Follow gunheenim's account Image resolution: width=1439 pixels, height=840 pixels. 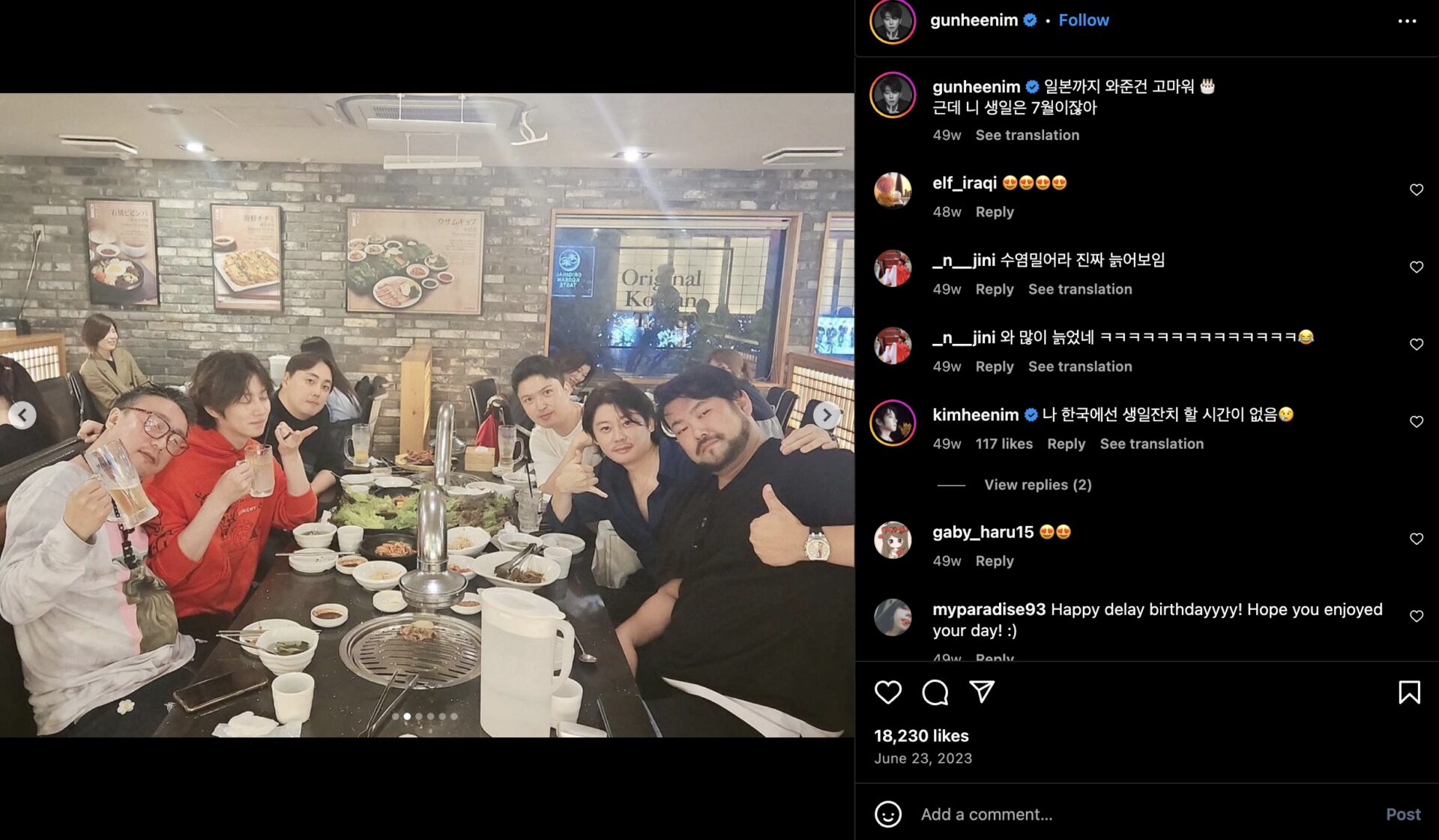tap(1083, 20)
